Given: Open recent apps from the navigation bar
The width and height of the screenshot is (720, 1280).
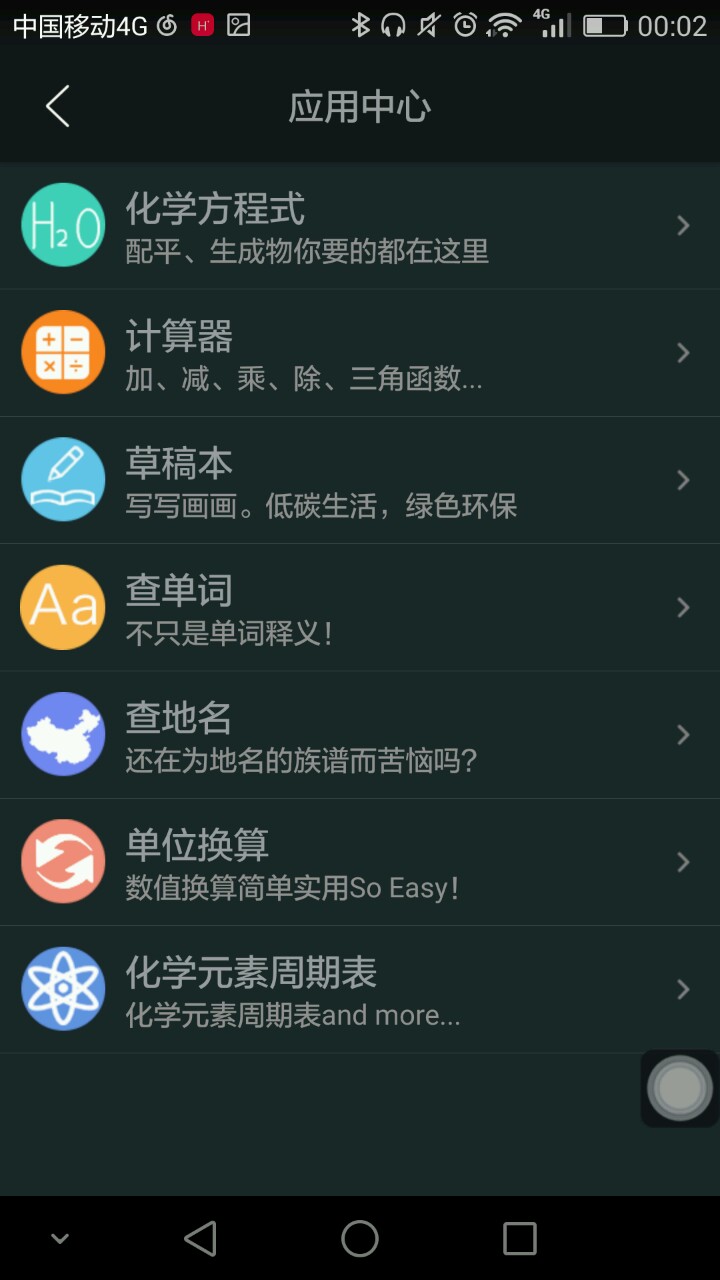Looking at the screenshot, I should (x=519, y=1238).
